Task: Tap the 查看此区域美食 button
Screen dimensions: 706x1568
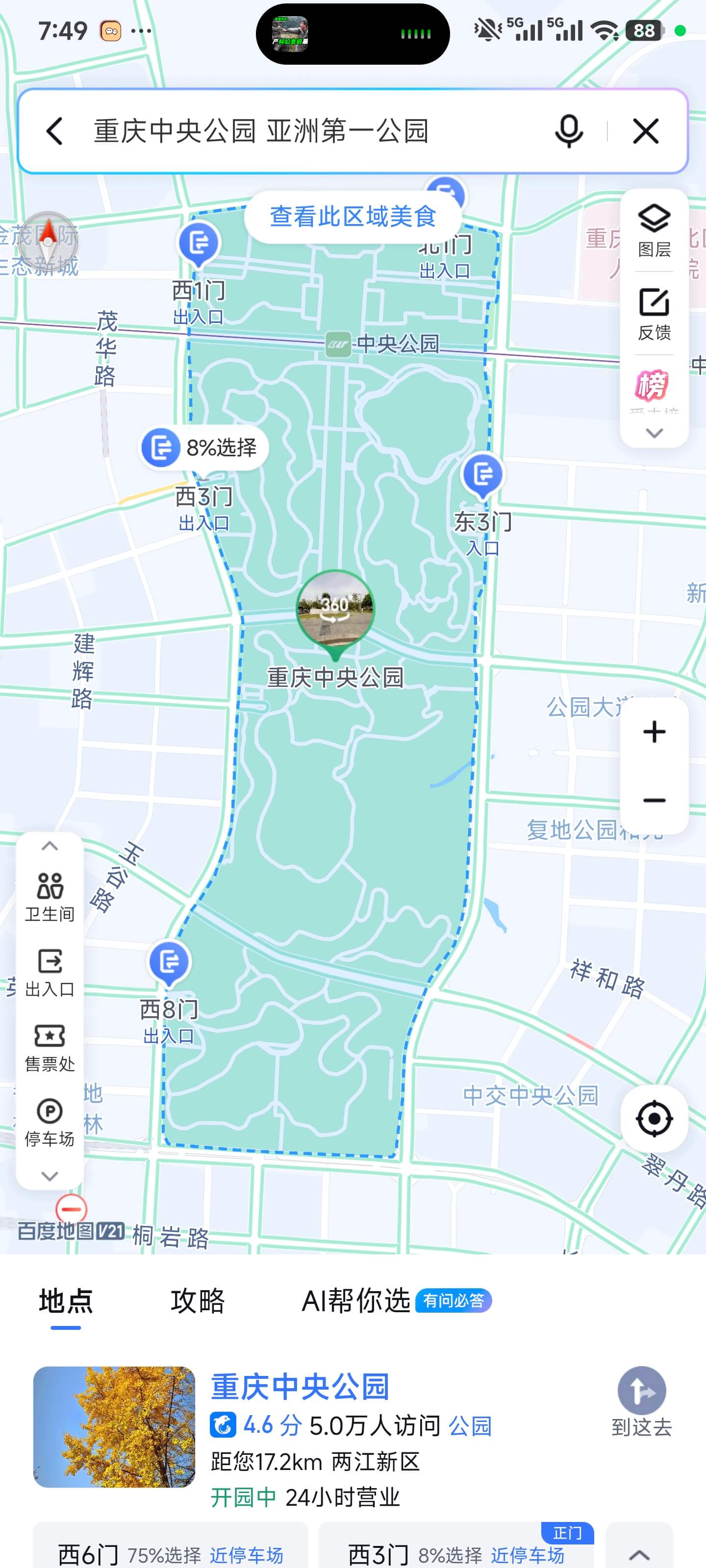Action: click(353, 216)
